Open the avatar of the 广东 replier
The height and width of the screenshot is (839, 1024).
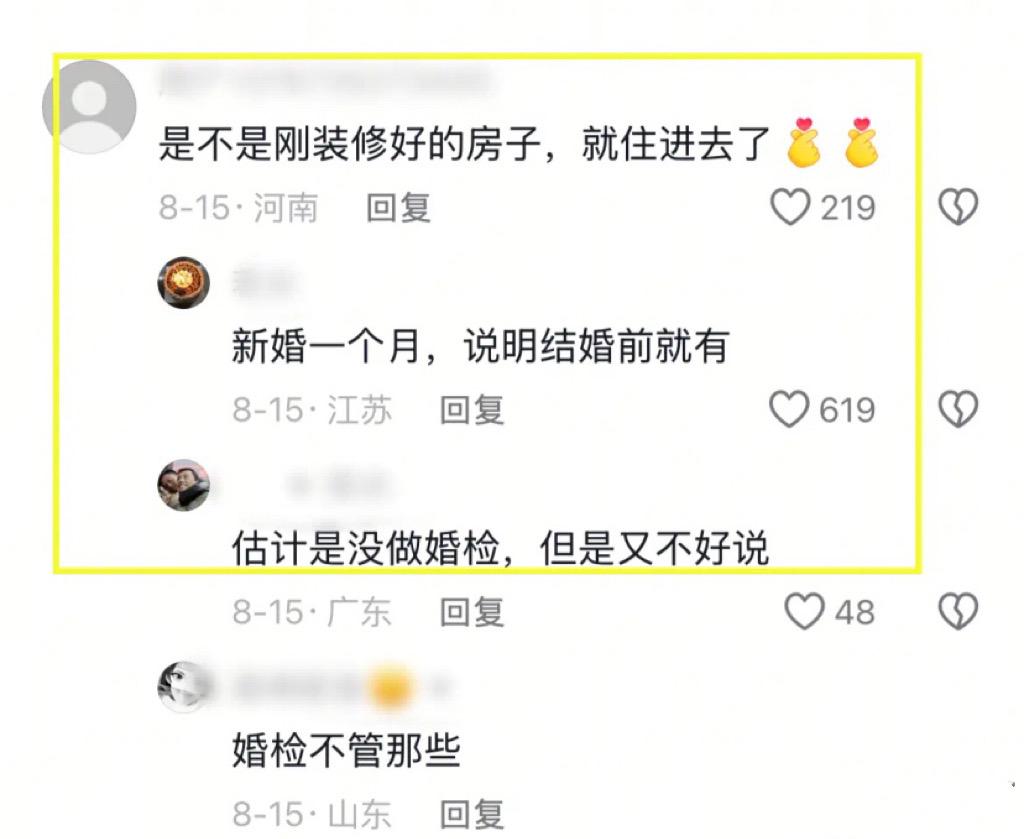pos(184,486)
